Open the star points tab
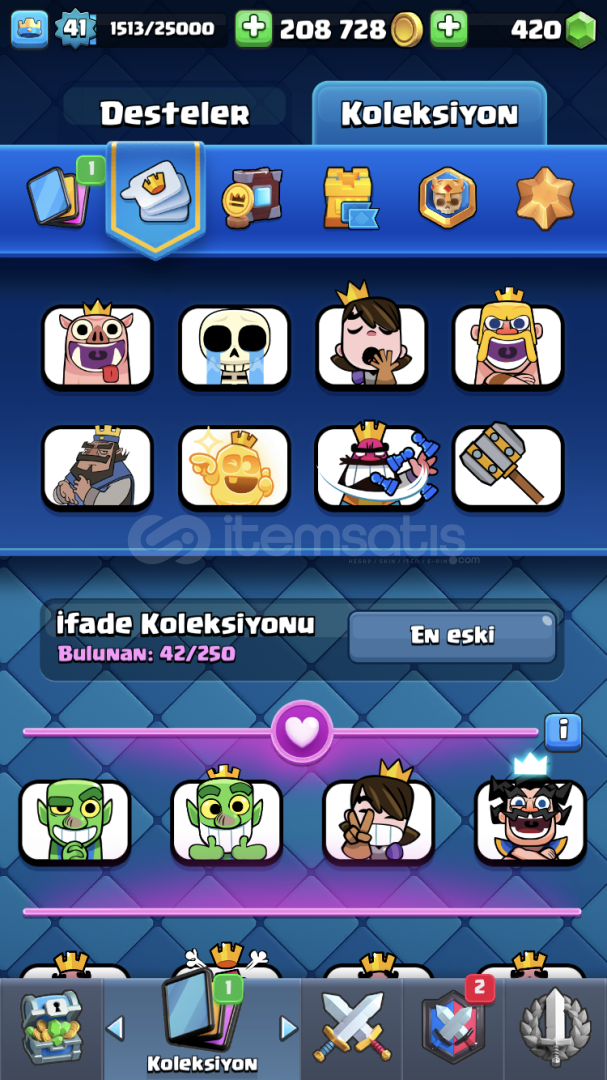 coord(545,198)
